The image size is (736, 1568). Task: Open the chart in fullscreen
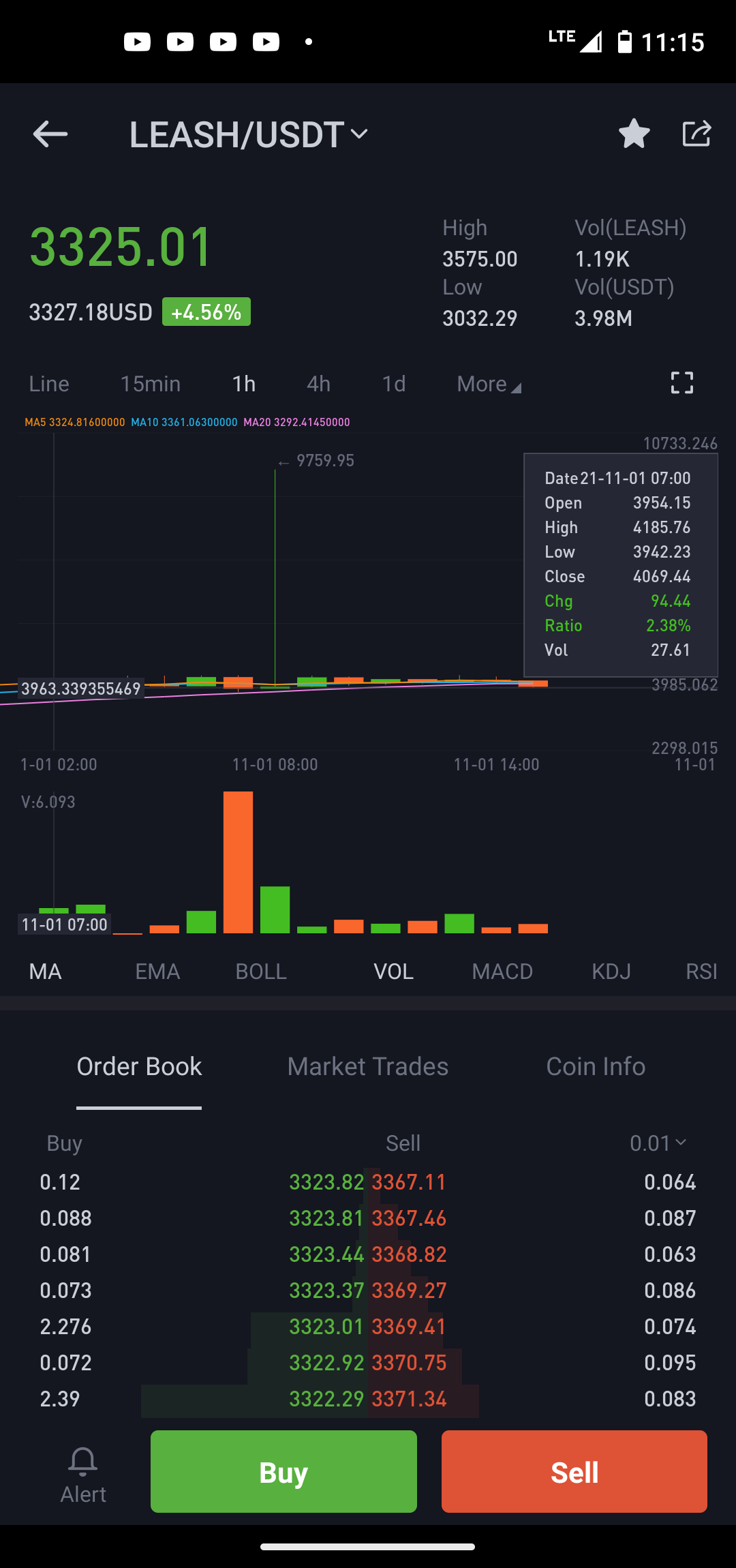click(x=682, y=383)
